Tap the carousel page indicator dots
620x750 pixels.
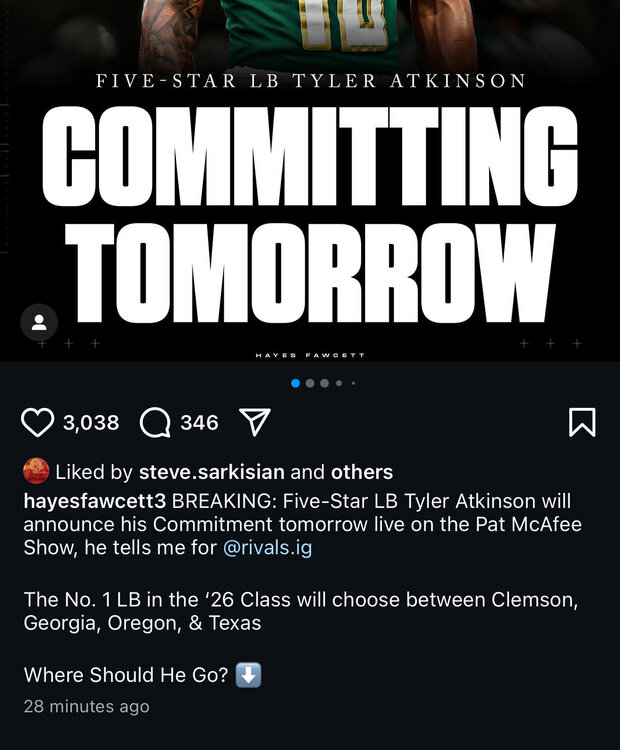pos(324,383)
